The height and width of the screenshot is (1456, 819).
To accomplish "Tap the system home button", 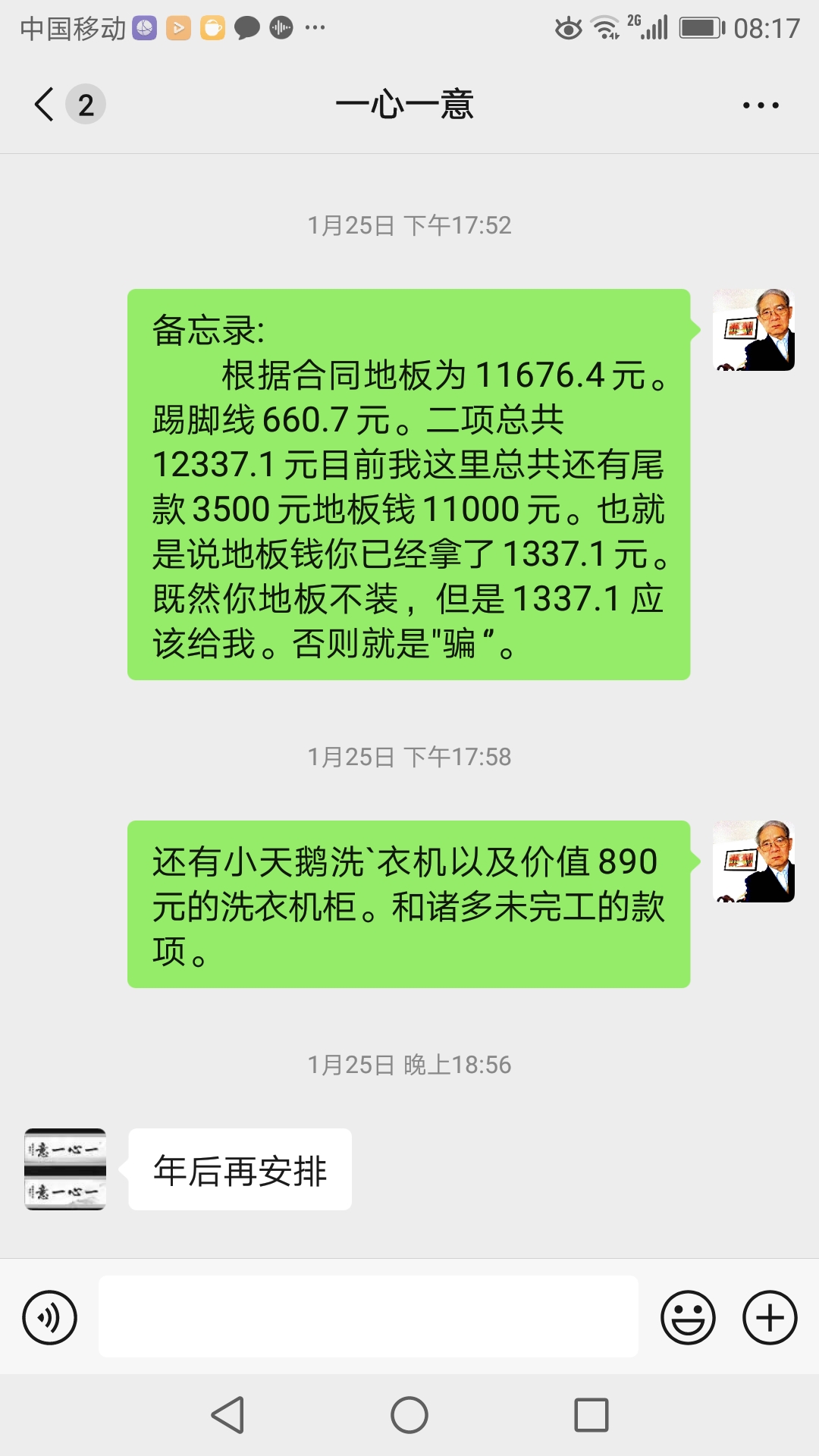I will click(409, 1415).
